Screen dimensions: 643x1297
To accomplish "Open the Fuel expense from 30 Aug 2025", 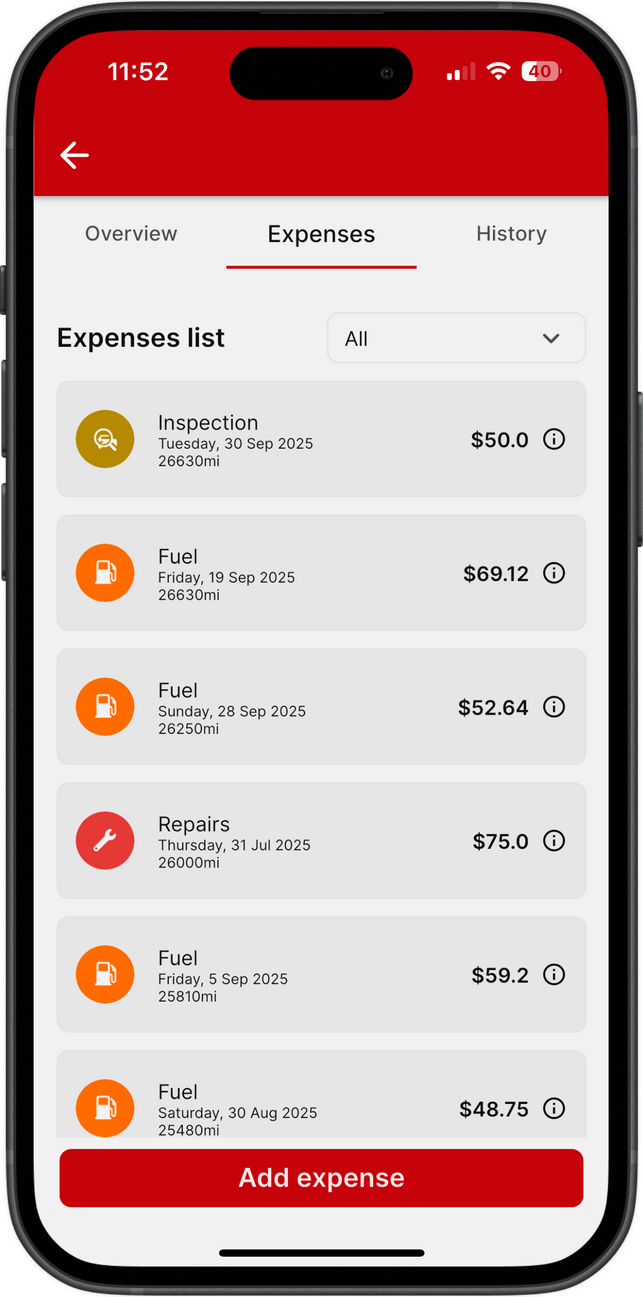I will pyautogui.click(x=300, y=1100).
